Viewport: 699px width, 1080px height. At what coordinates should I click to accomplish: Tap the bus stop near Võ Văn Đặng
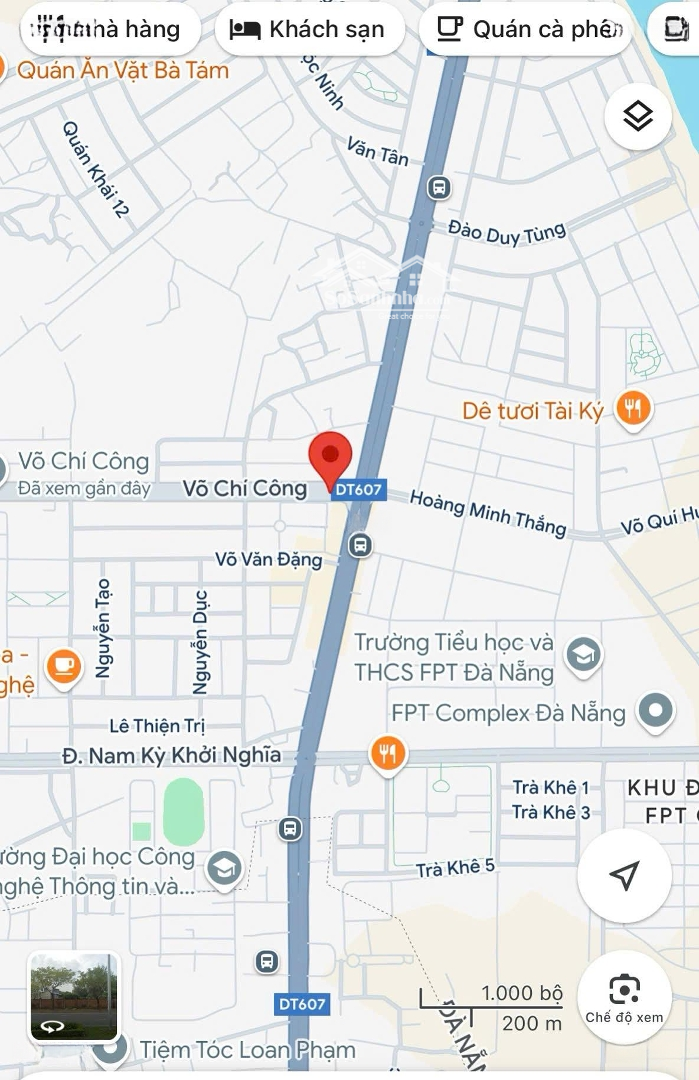point(360,545)
